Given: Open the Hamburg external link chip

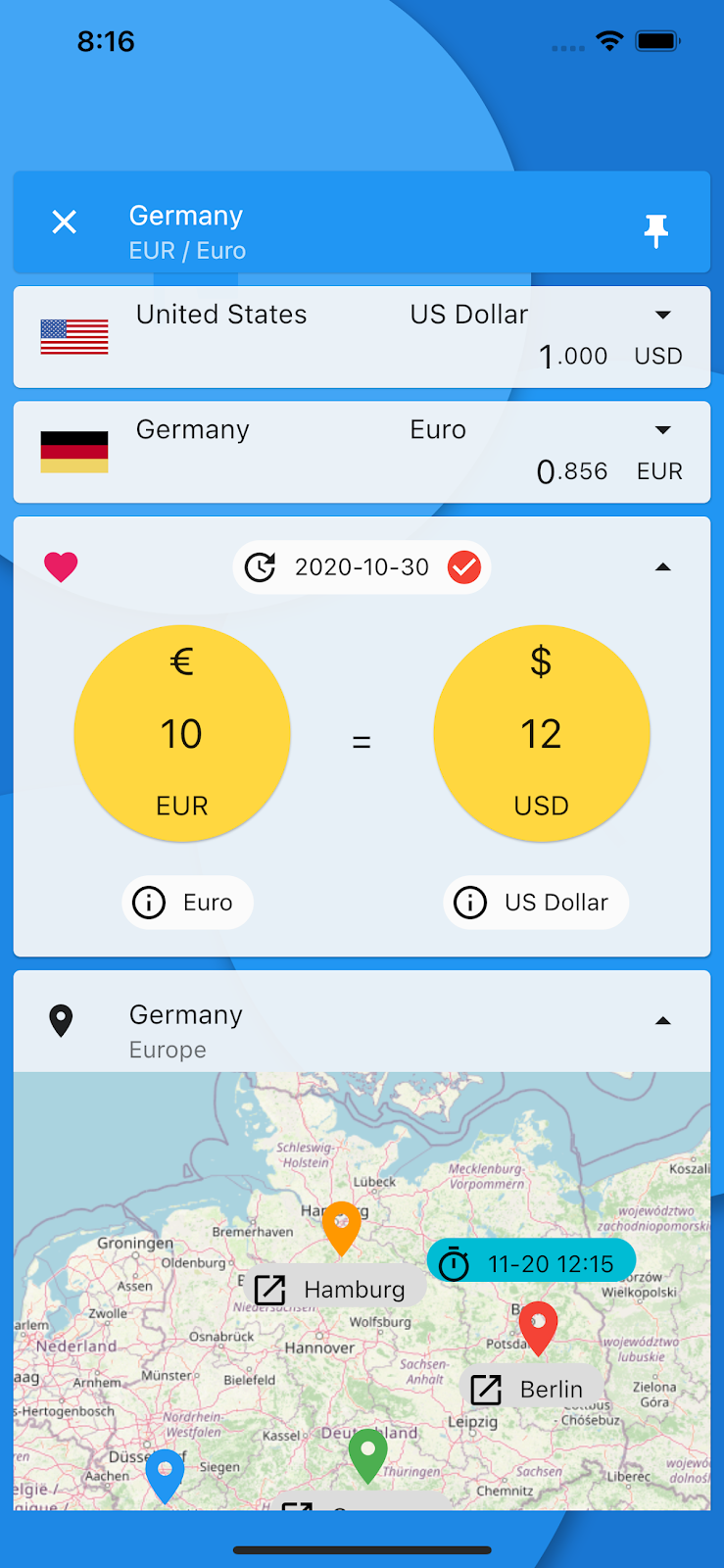Looking at the screenshot, I should coord(335,1289).
